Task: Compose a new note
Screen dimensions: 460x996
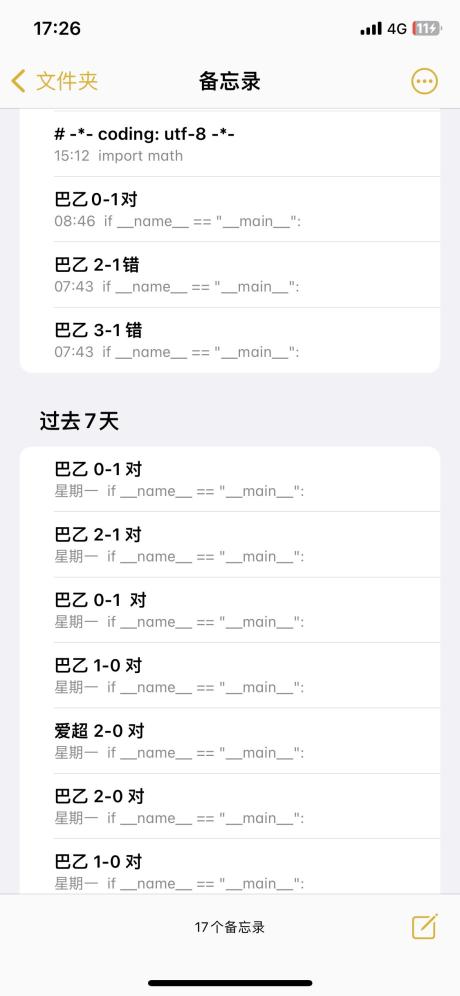Action: (x=424, y=927)
